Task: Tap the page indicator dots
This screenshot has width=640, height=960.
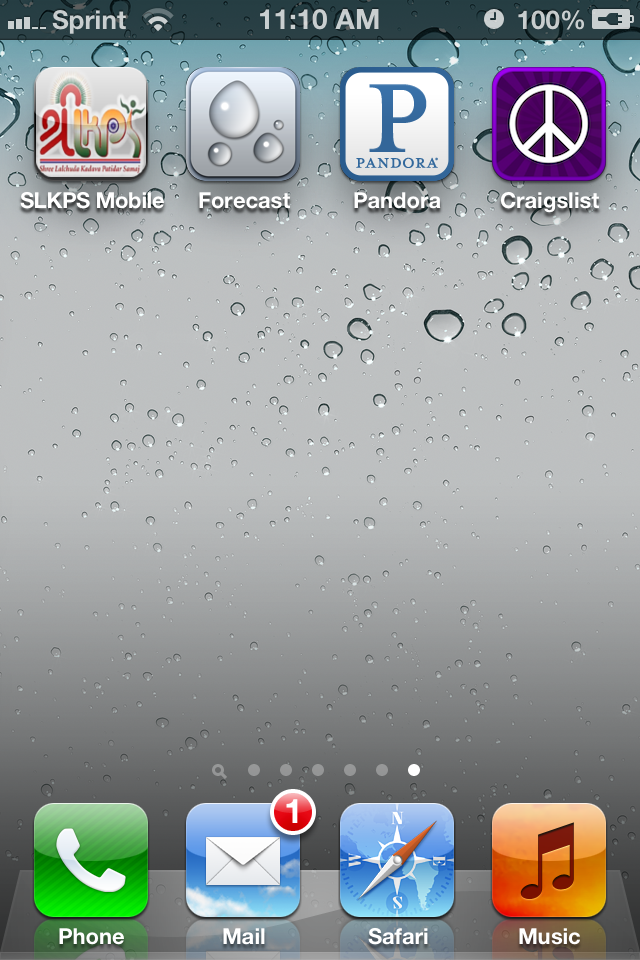Action: coord(317,770)
